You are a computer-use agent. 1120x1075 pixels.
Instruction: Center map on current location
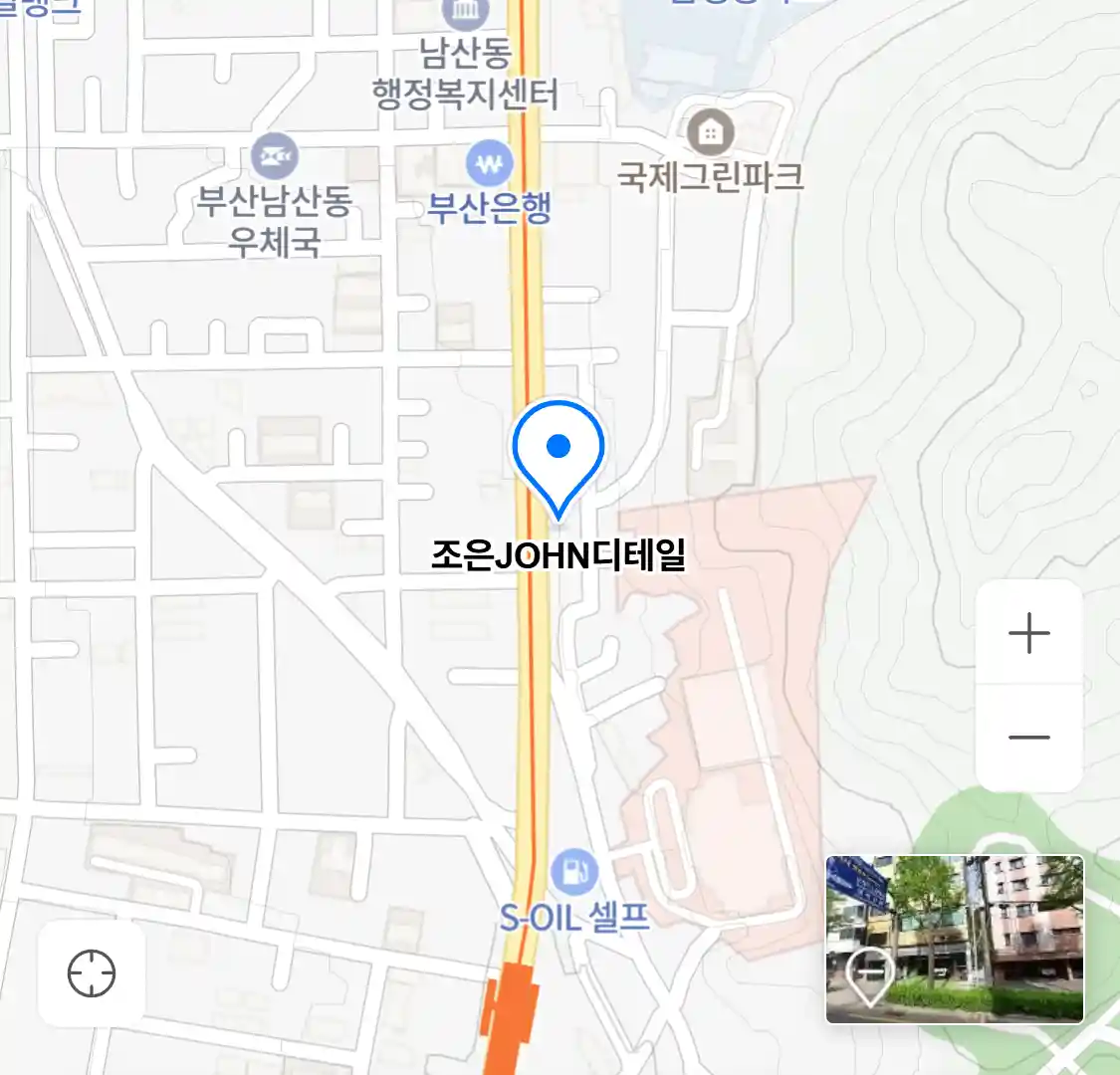tap(92, 972)
